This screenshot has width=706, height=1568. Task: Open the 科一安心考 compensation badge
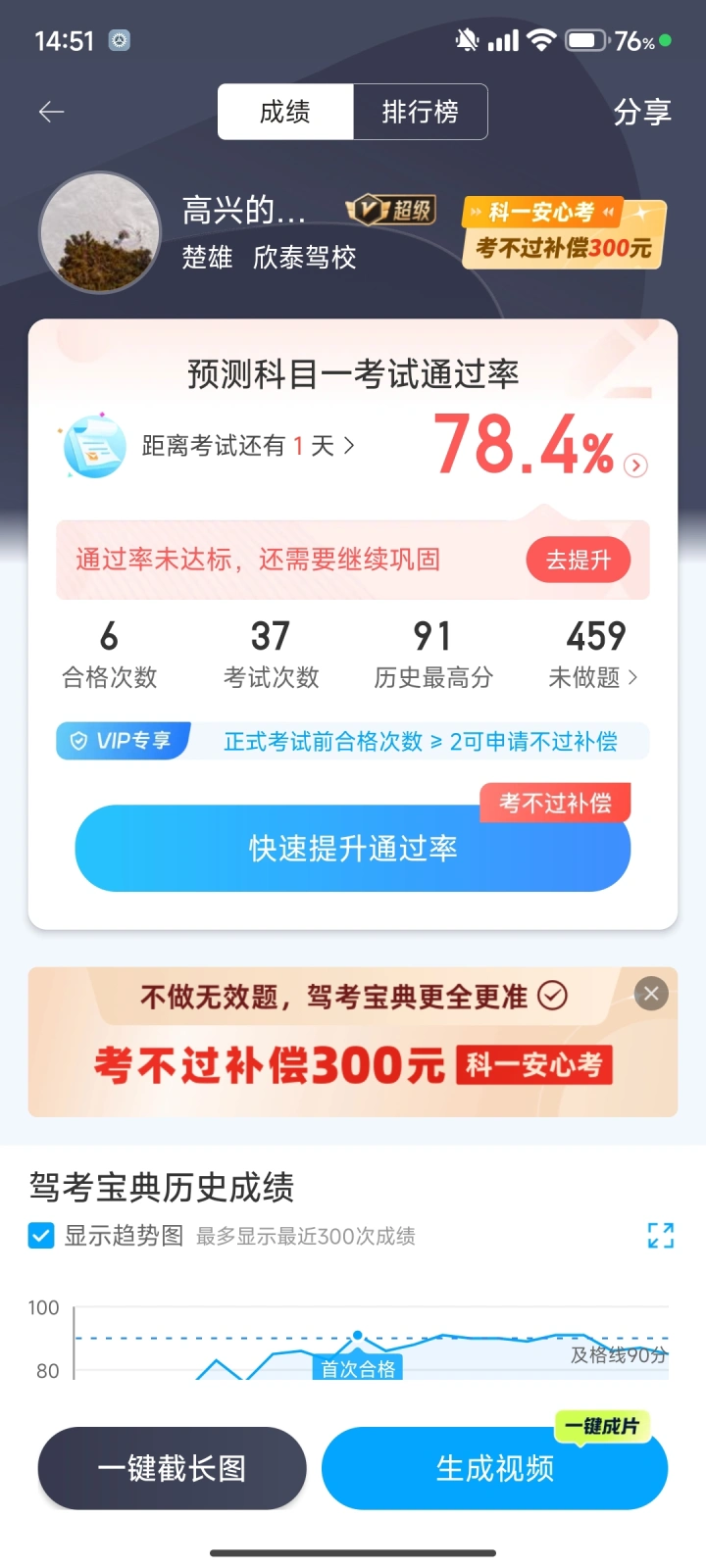tap(564, 233)
